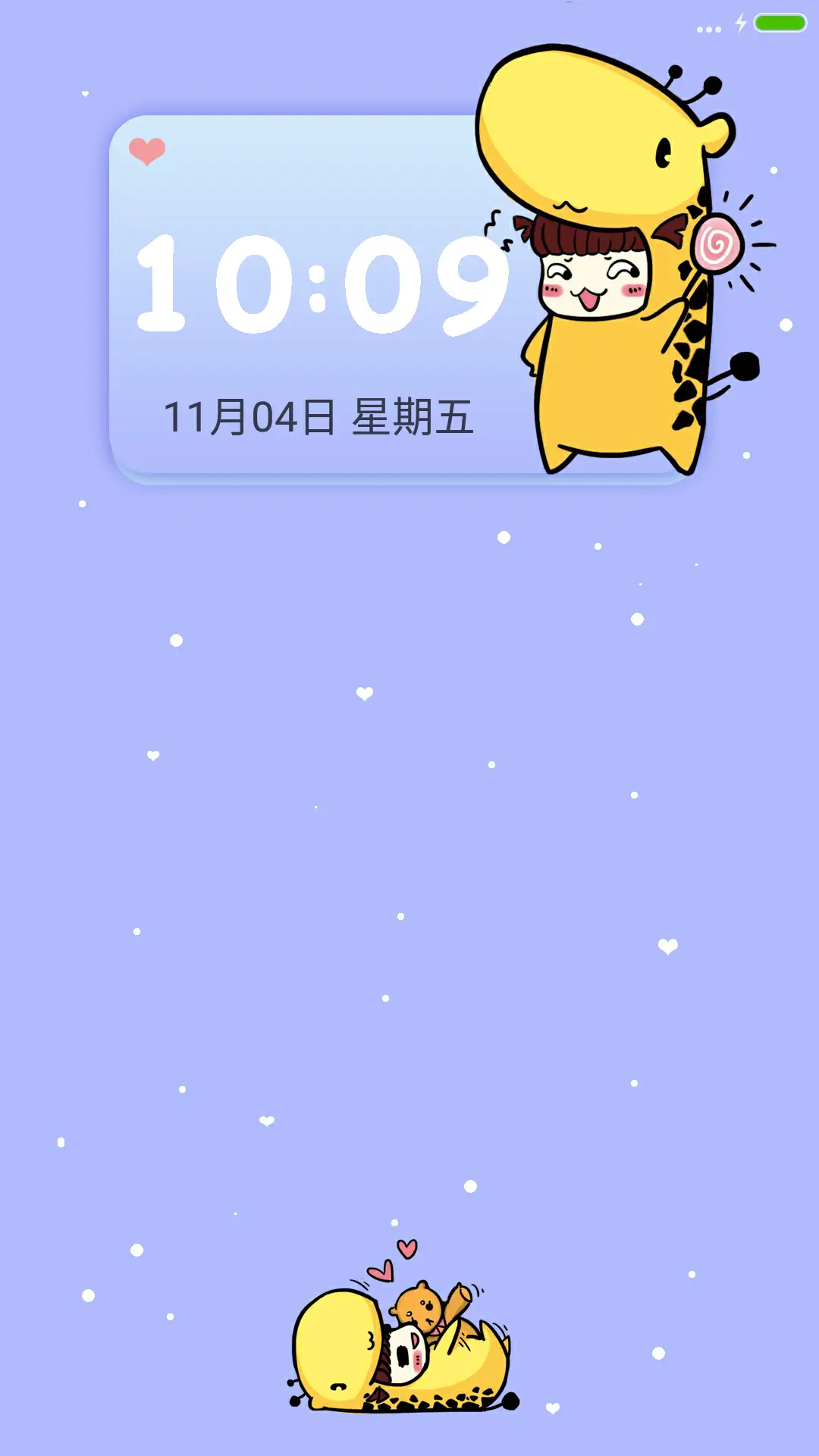Select the lollipop held by the giraffe character
This screenshot has height=1456, width=819.
pyautogui.click(x=717, y=241)
